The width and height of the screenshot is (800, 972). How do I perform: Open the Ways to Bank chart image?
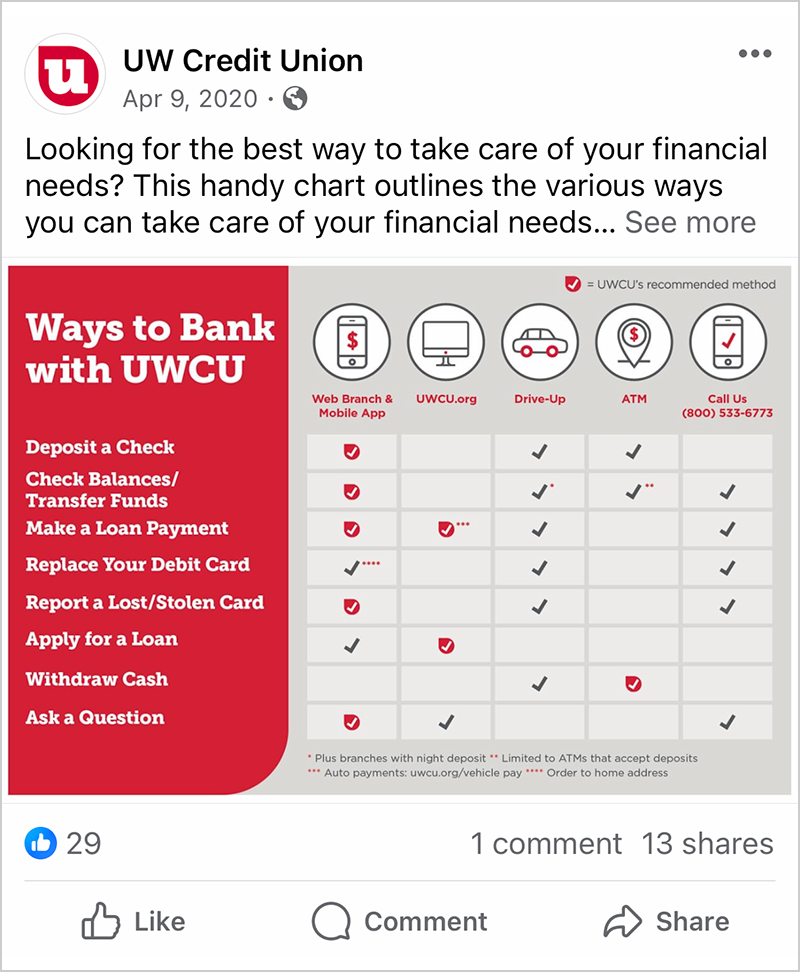coord(400,530)
